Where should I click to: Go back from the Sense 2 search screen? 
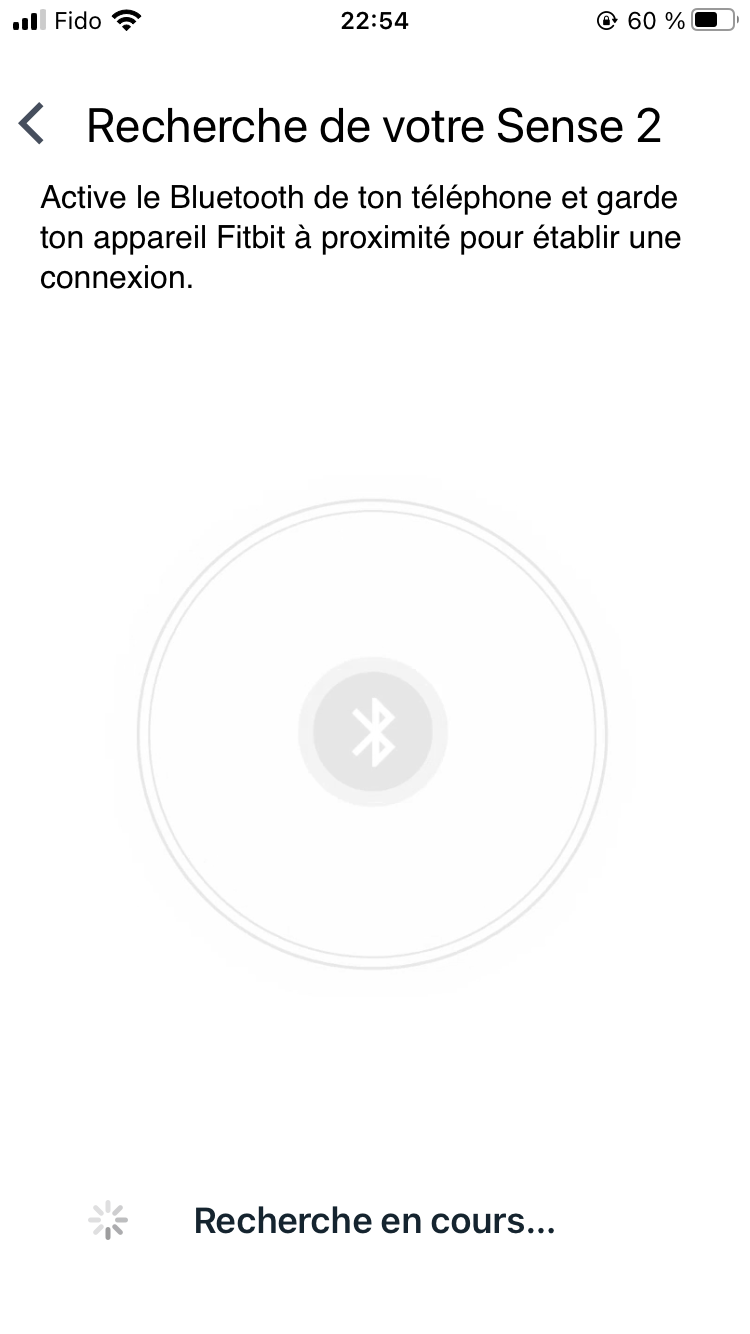pos(33,125)
